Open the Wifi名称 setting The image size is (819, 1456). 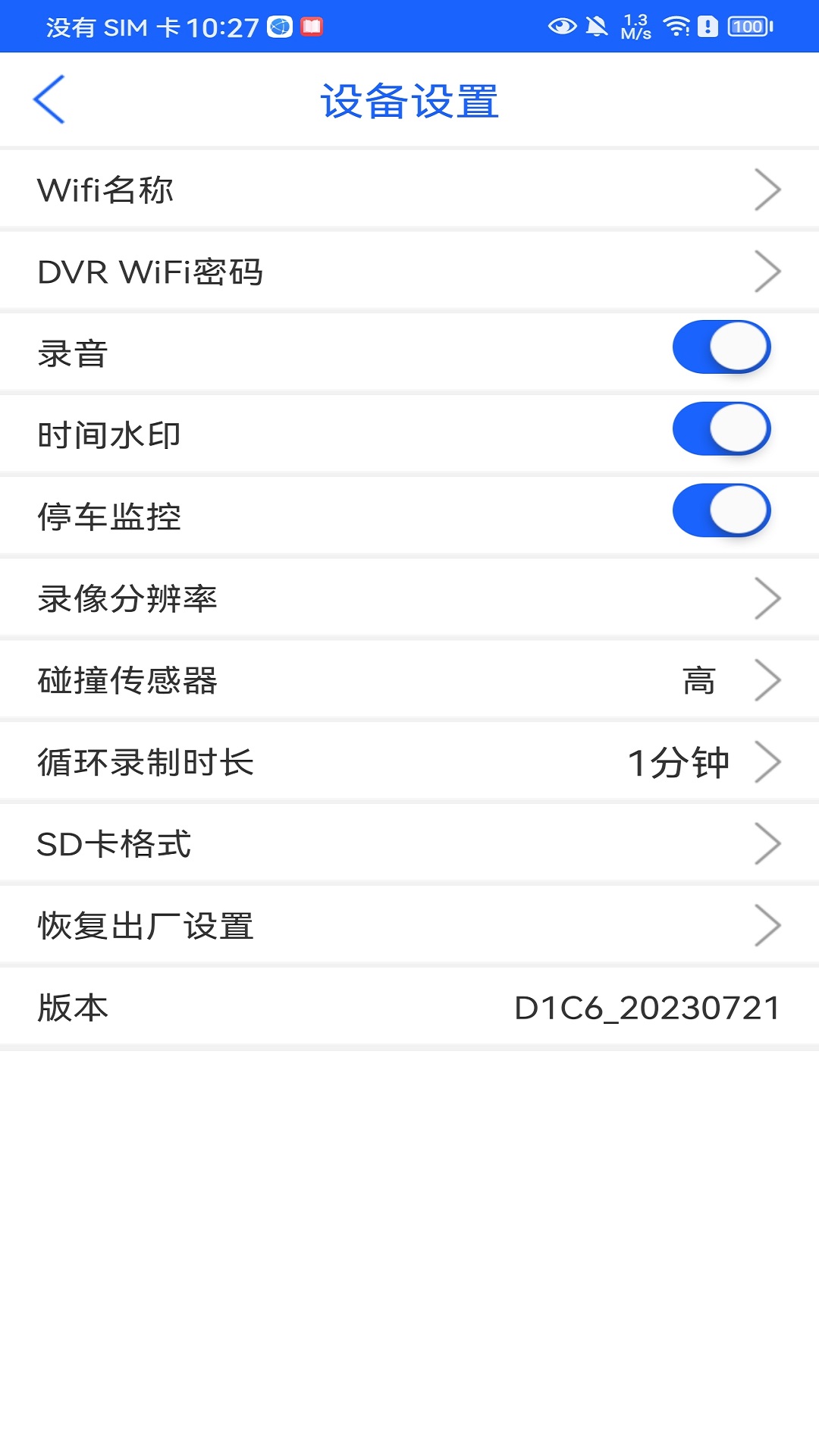pyautogui.click(x=409, y=189)
